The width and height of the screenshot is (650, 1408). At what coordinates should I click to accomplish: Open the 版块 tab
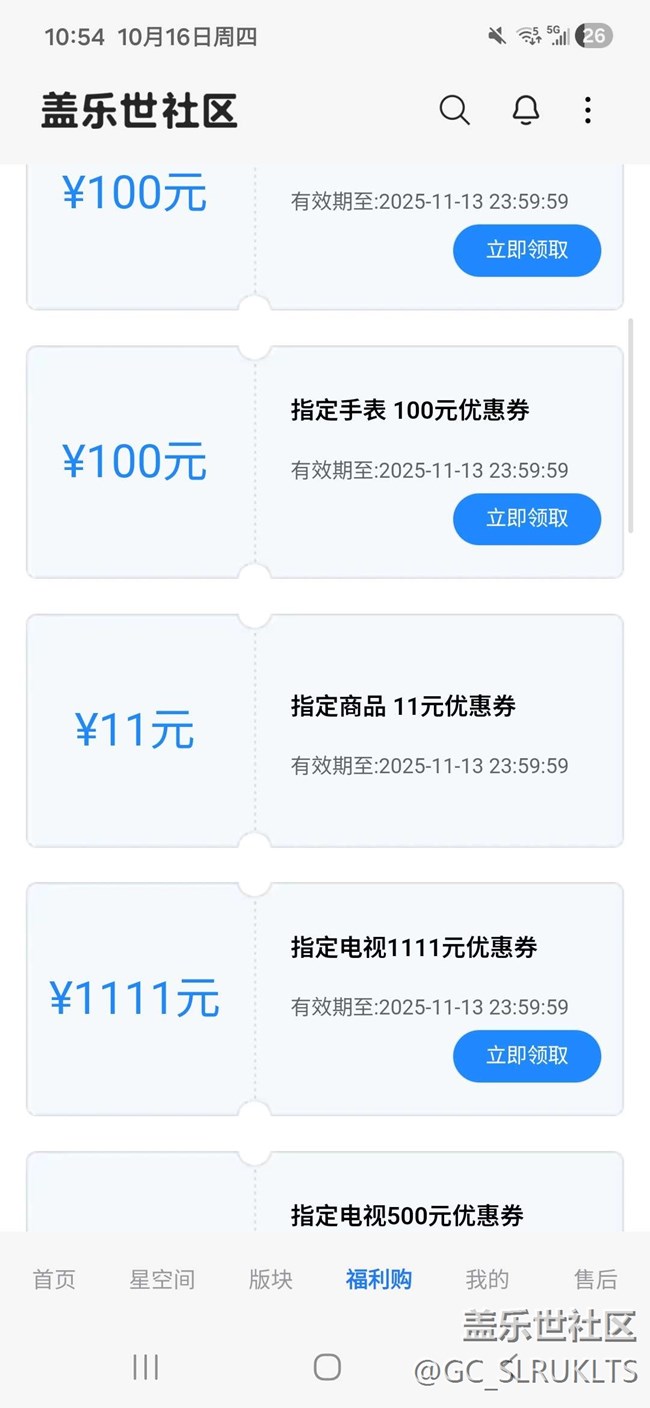(x=270, y=1279)
